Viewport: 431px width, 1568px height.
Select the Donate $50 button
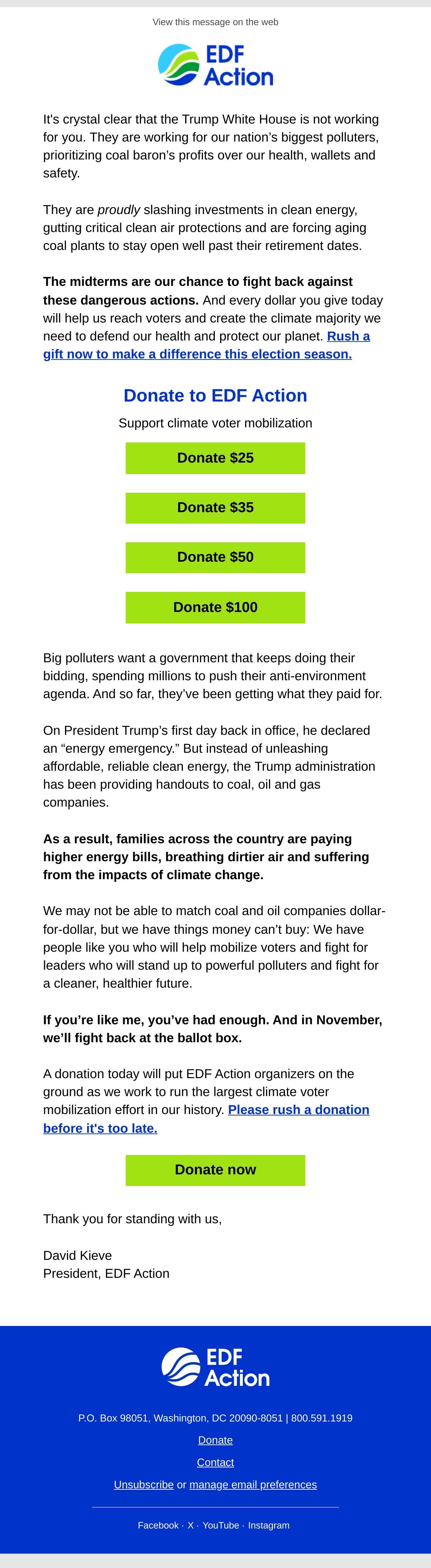215,558
